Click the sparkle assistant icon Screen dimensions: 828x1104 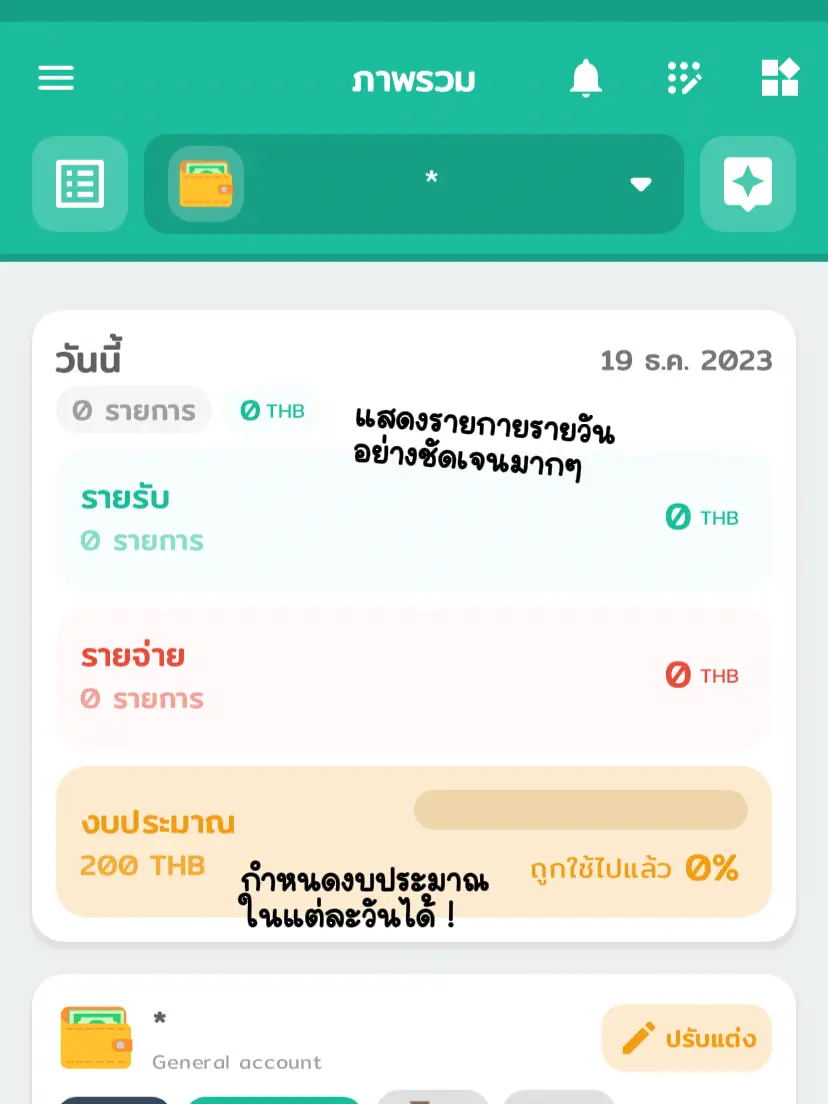747,184
